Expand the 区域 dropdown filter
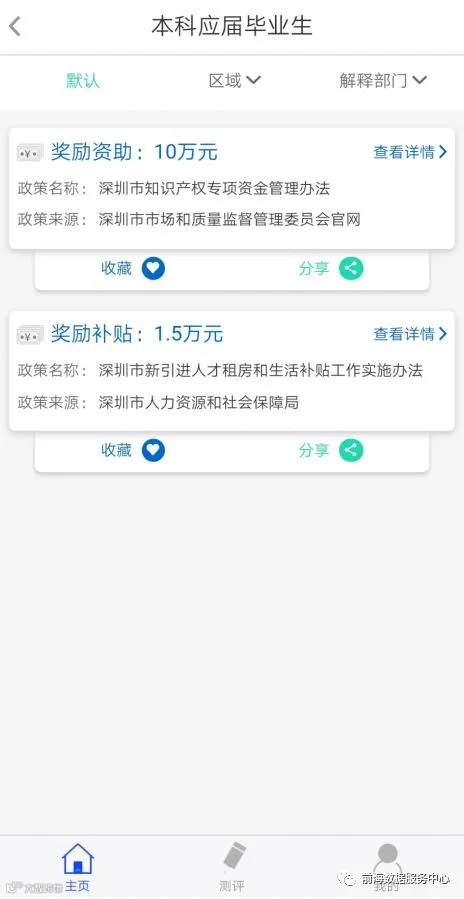Viewport: 464px width, 899px height. click(x=235, y=81)
